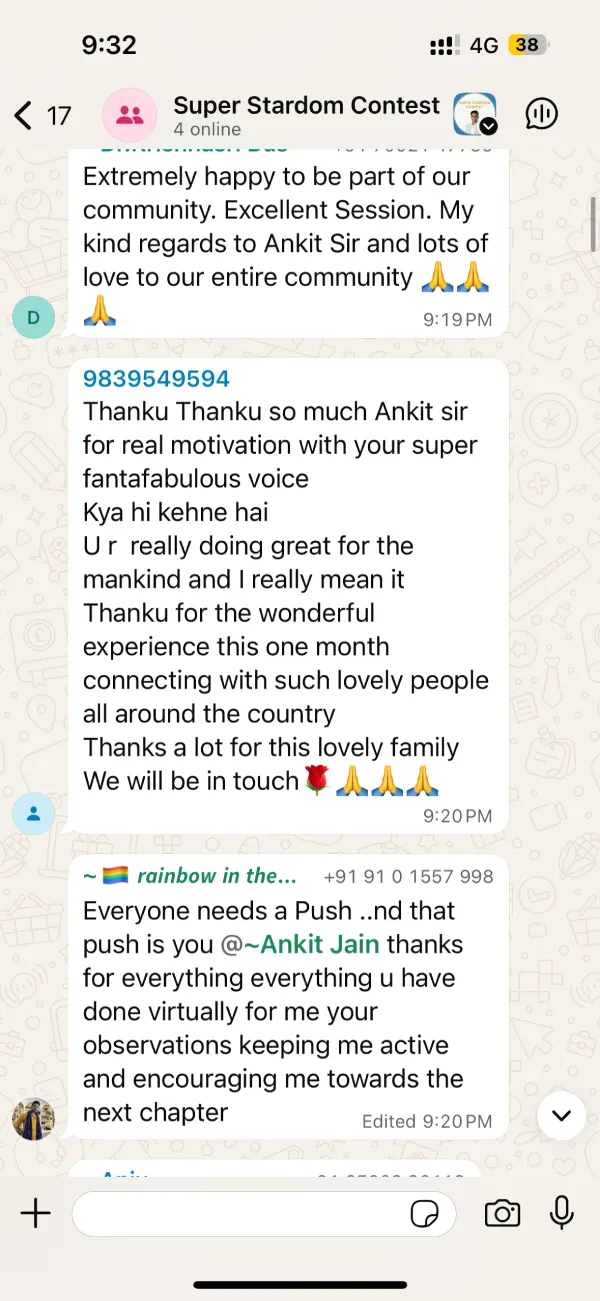Jump to latest messages with down arrow
Viewport: 600px width, 1301px height.
[561, 1115]
